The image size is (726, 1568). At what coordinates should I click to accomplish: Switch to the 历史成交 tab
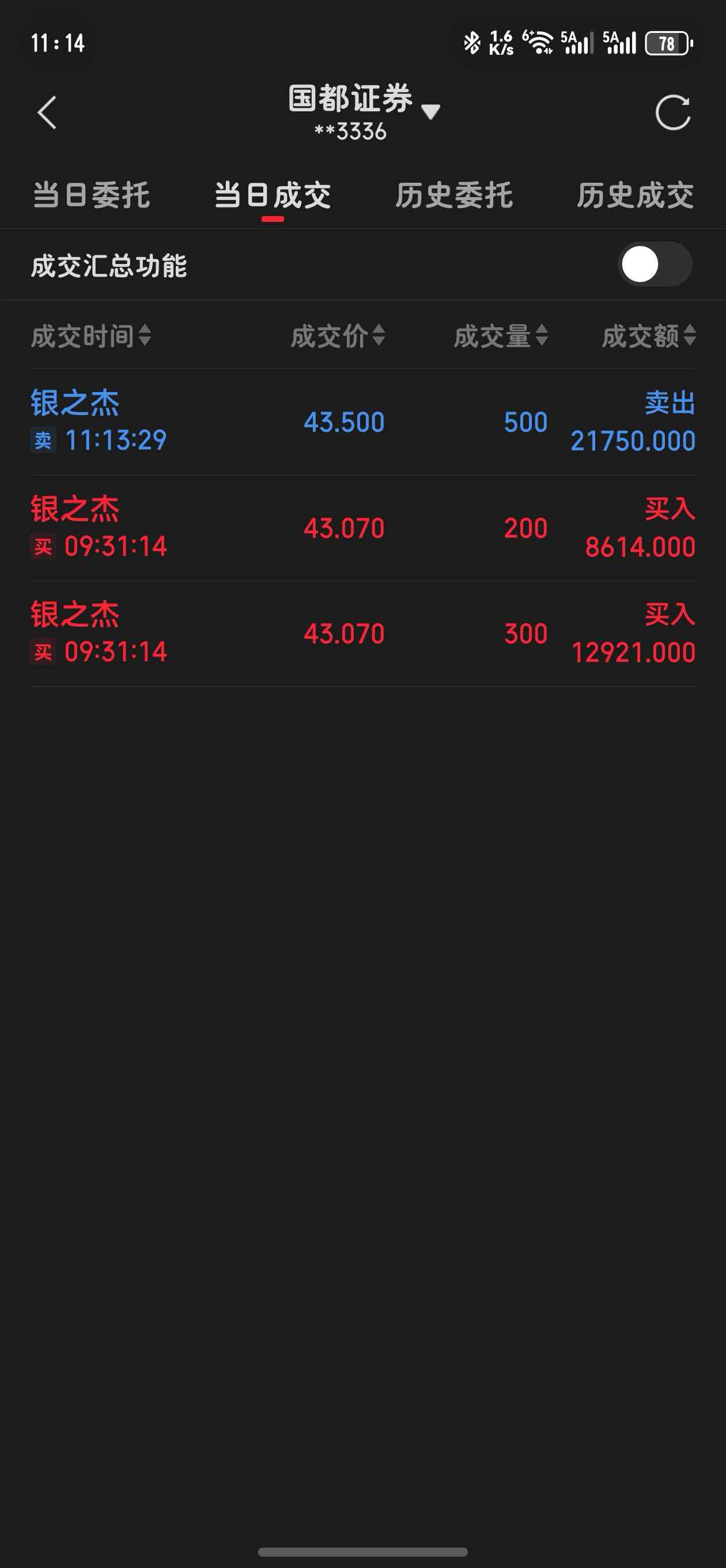pyautogui.click(x=635, y=195)
